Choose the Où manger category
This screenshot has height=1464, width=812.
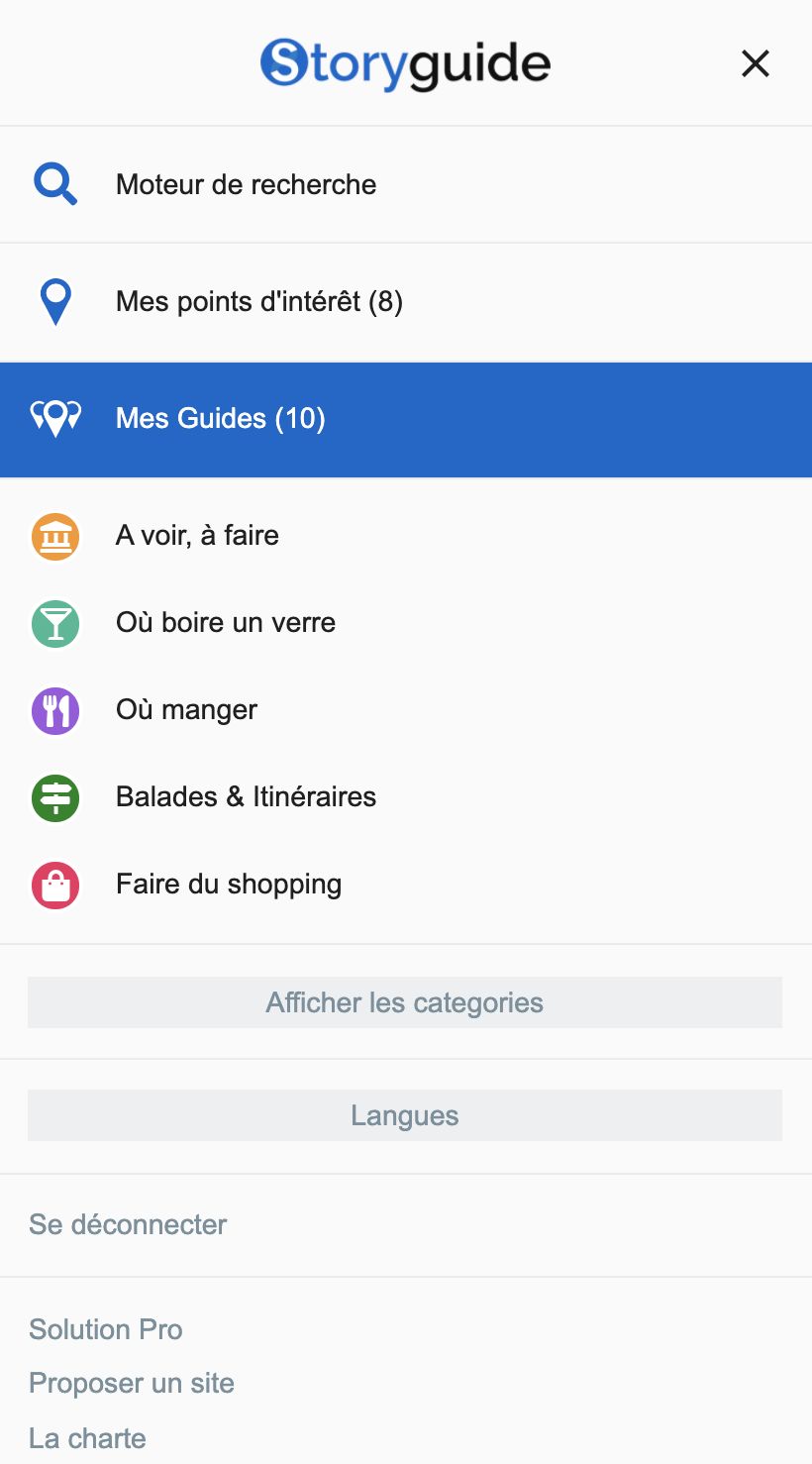186,710
